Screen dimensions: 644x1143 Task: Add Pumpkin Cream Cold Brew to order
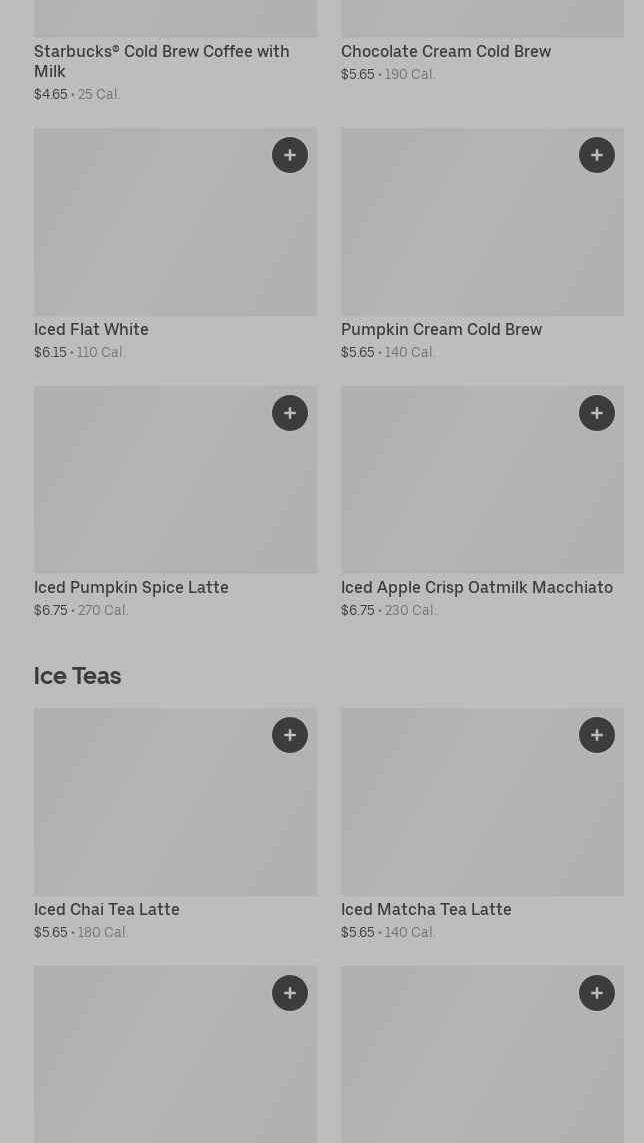pyautogui.click(x=597, y=155)
